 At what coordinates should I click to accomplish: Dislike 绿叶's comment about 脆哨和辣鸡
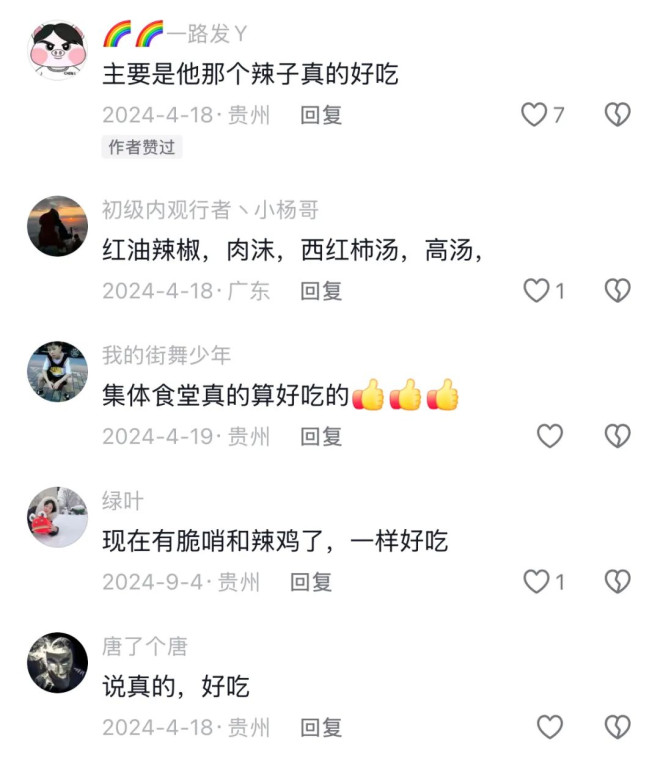tap(618, 582)
